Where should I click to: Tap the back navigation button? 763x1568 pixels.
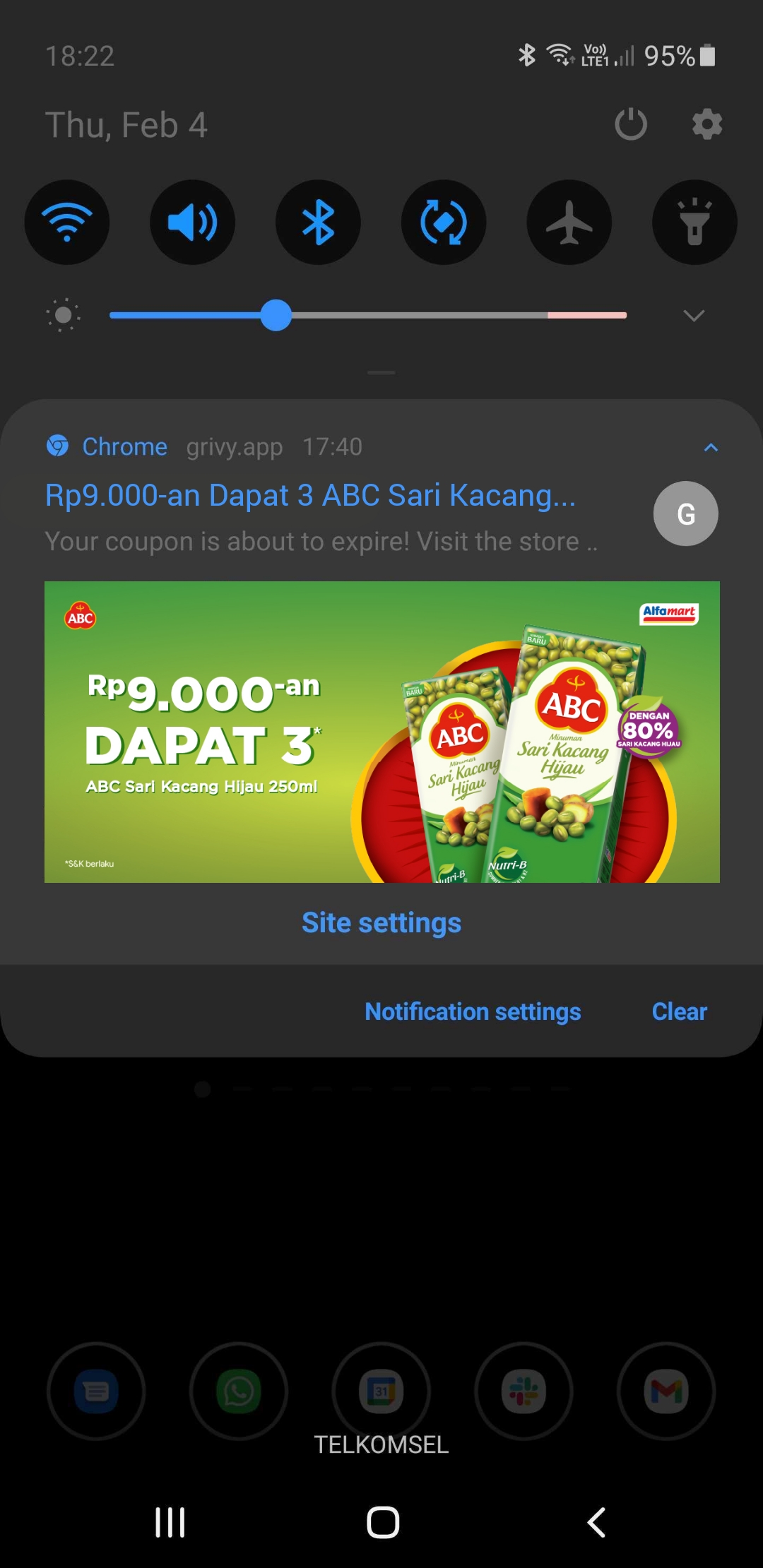596,1522
